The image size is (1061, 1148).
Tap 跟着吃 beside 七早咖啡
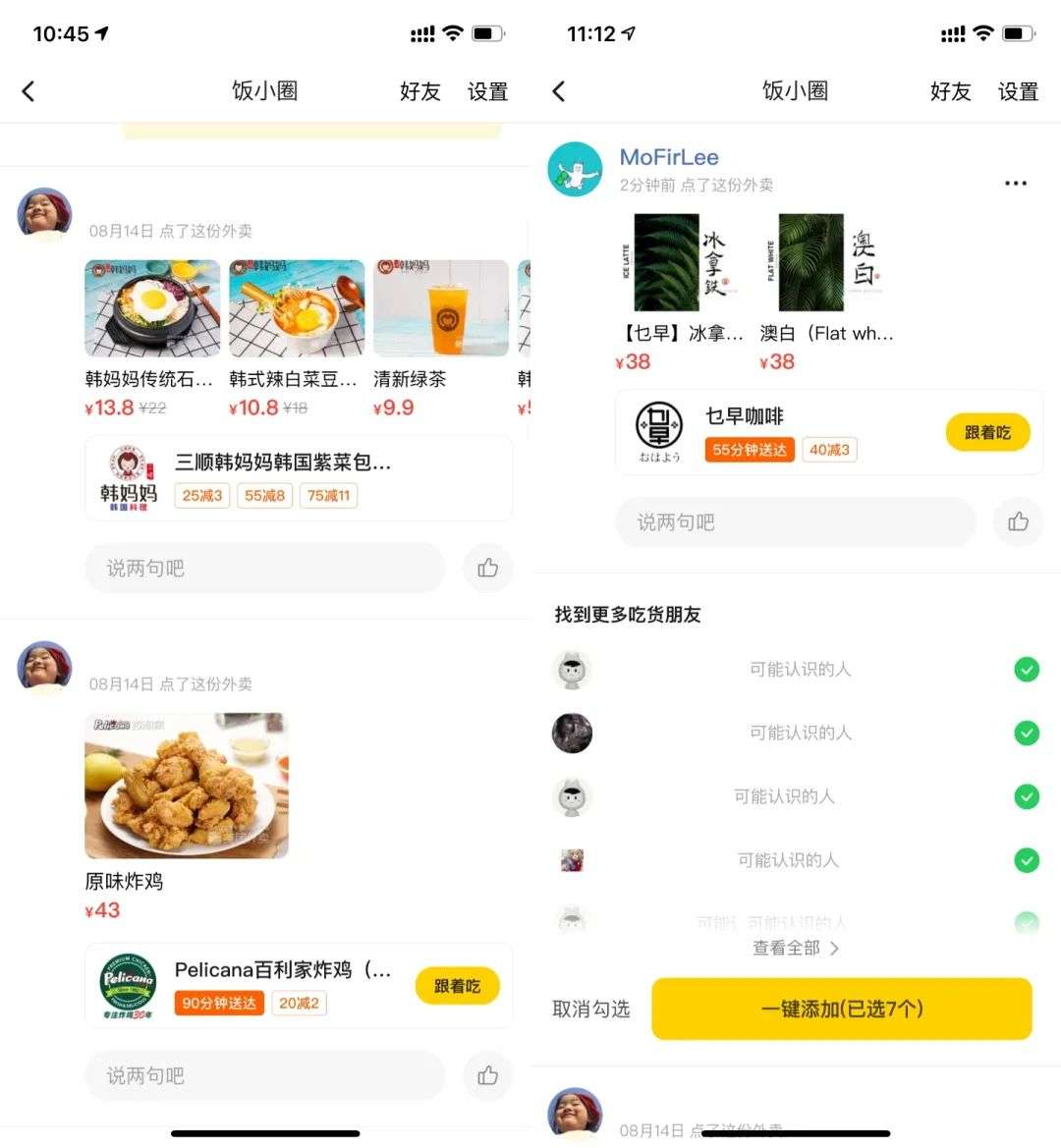click(987, 433)
